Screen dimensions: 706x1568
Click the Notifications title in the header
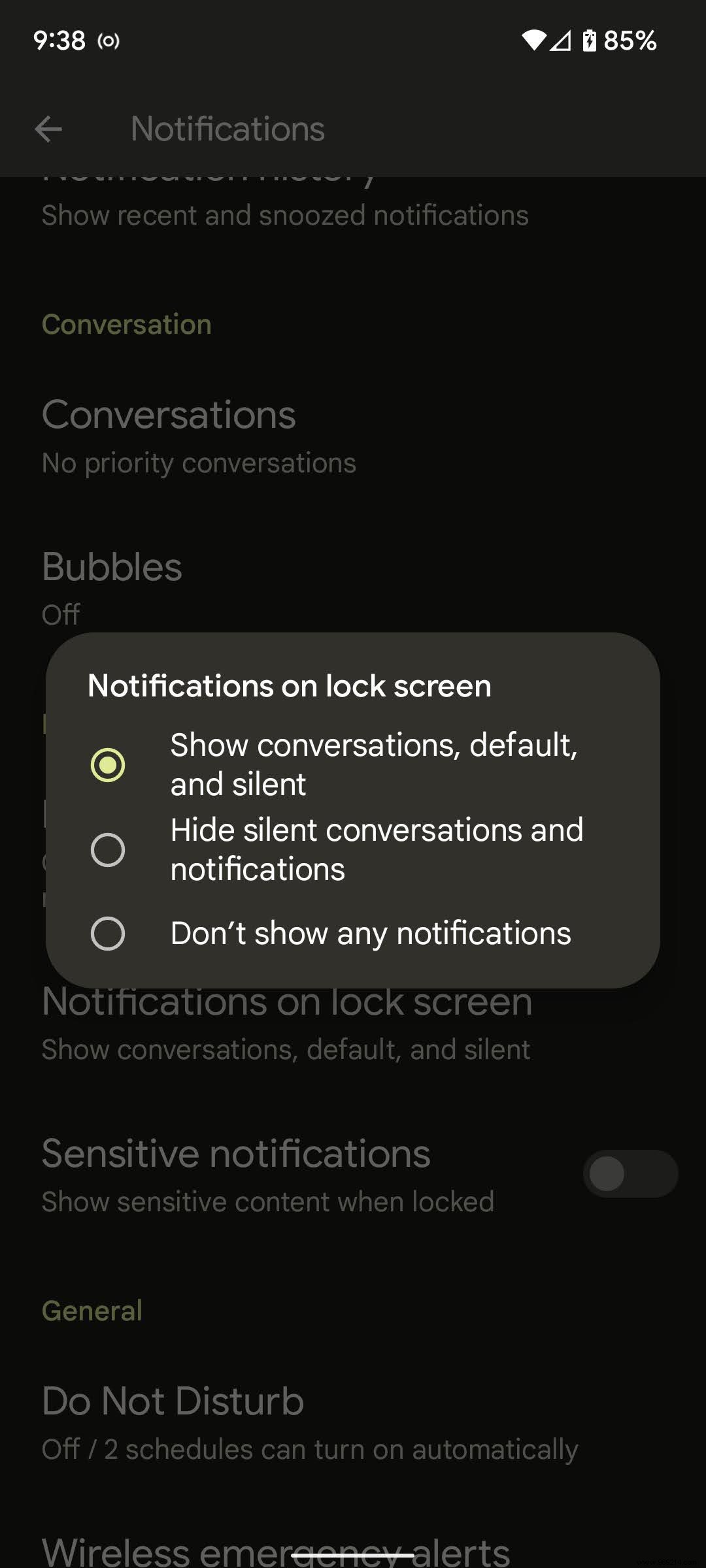(227, 128)
